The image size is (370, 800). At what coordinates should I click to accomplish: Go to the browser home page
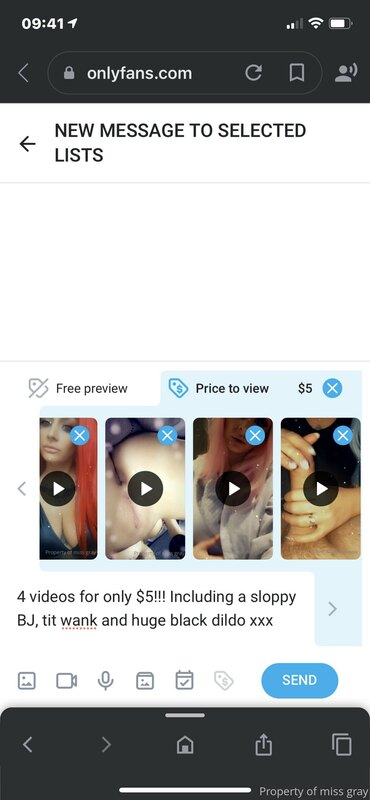pyautogui.click(x=185, y=745)
